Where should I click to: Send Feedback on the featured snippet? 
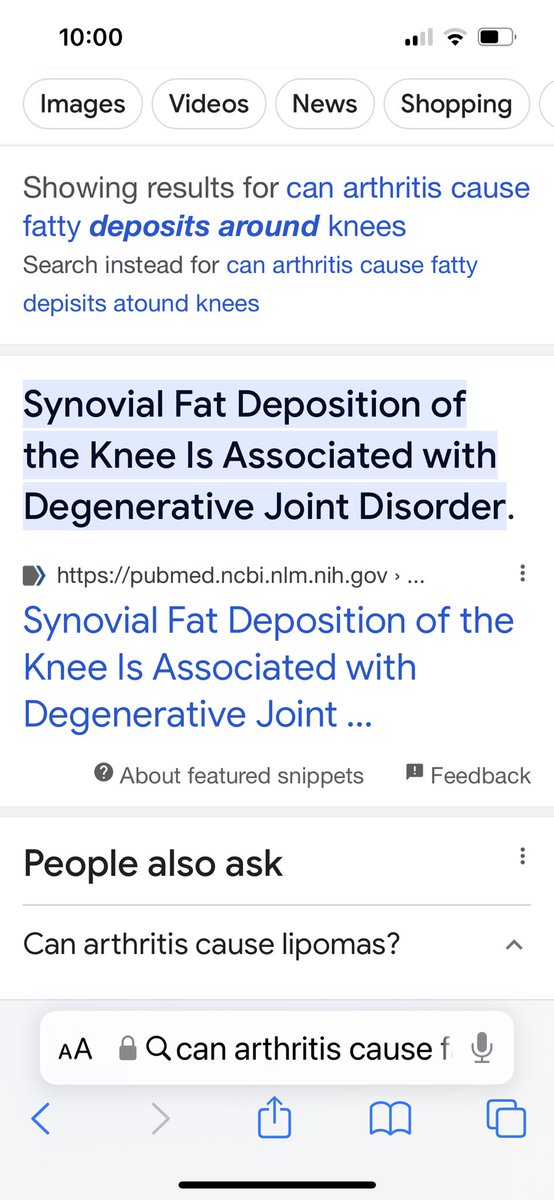point(468,775)
